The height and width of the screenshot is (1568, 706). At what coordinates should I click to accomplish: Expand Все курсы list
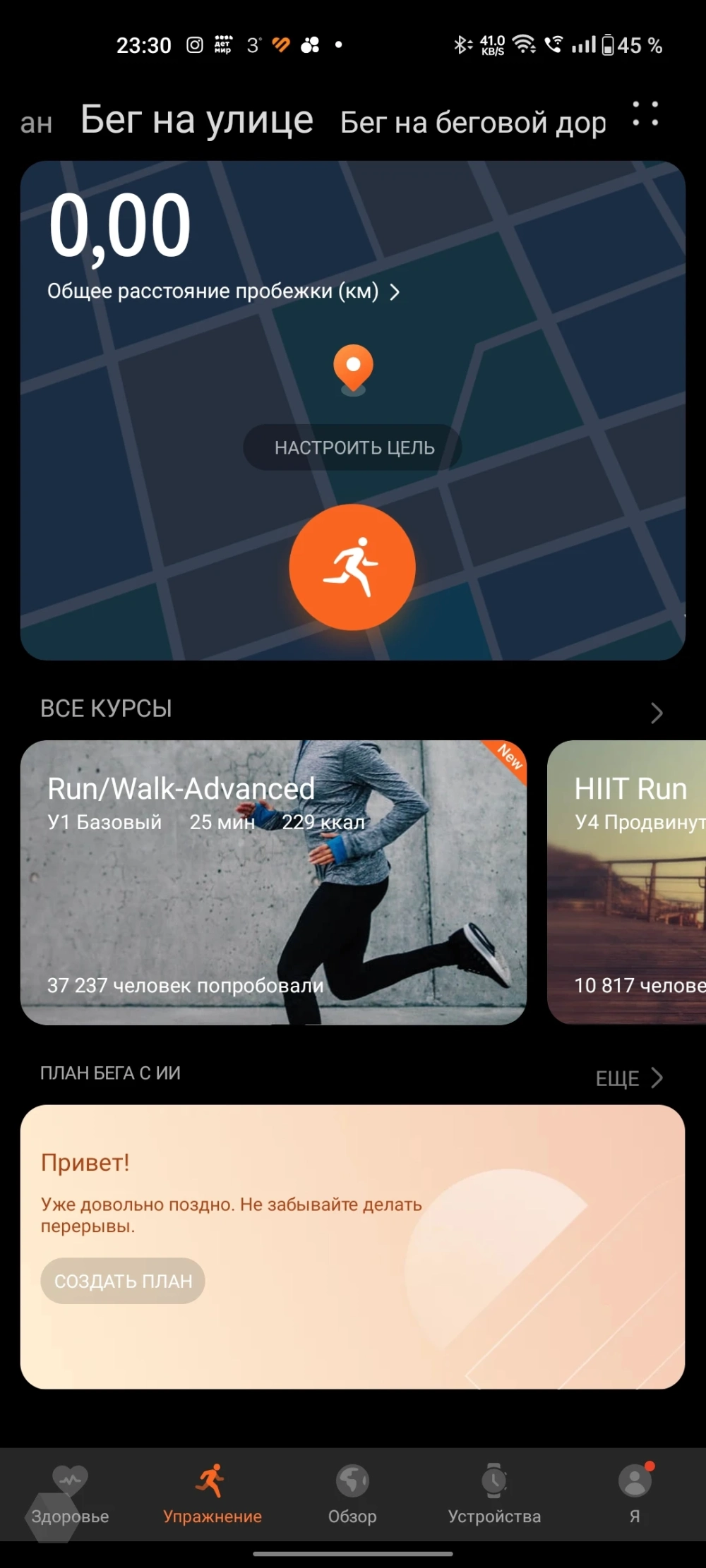pos(656,713)
